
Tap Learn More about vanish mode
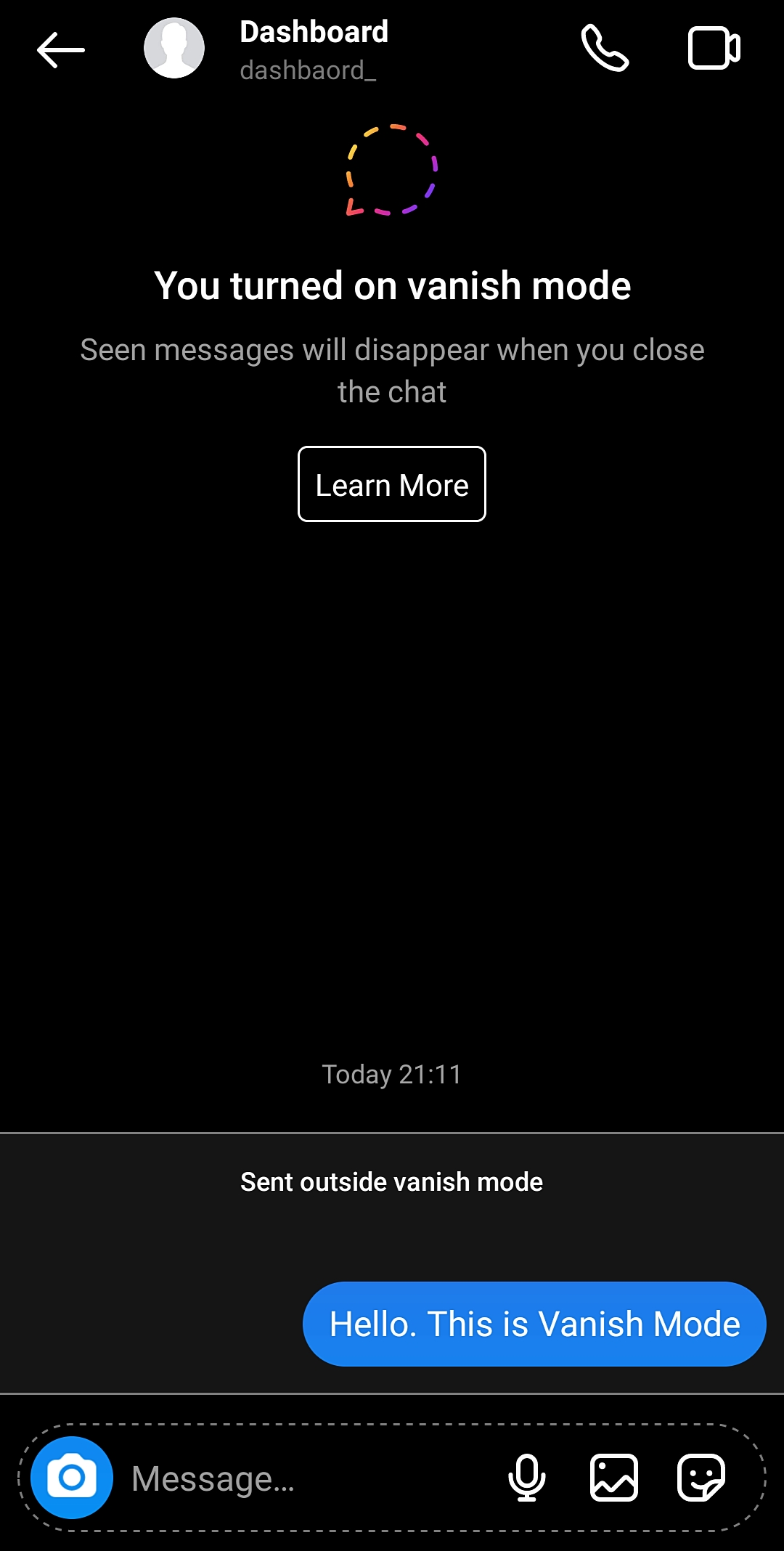point(392,484)
